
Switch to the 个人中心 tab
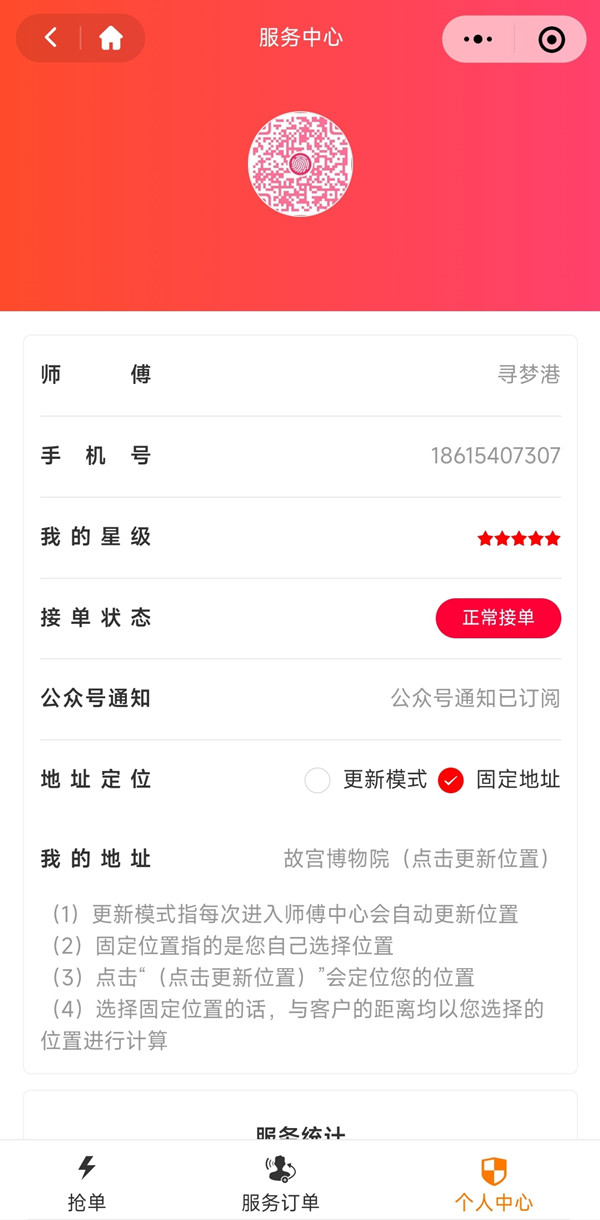pos(494,1182)
